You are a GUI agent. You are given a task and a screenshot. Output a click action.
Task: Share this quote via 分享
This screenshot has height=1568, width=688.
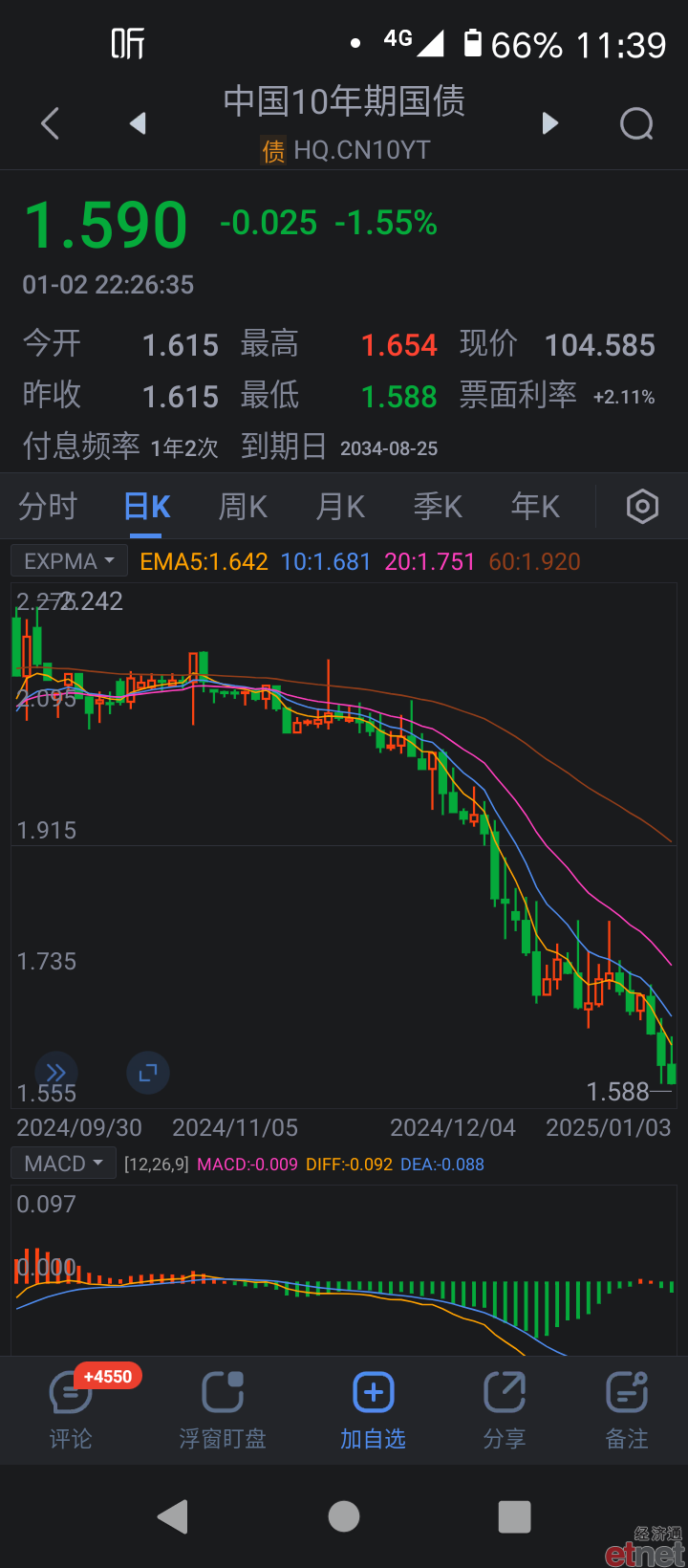pyautogui.click(x=505, y=1409)
